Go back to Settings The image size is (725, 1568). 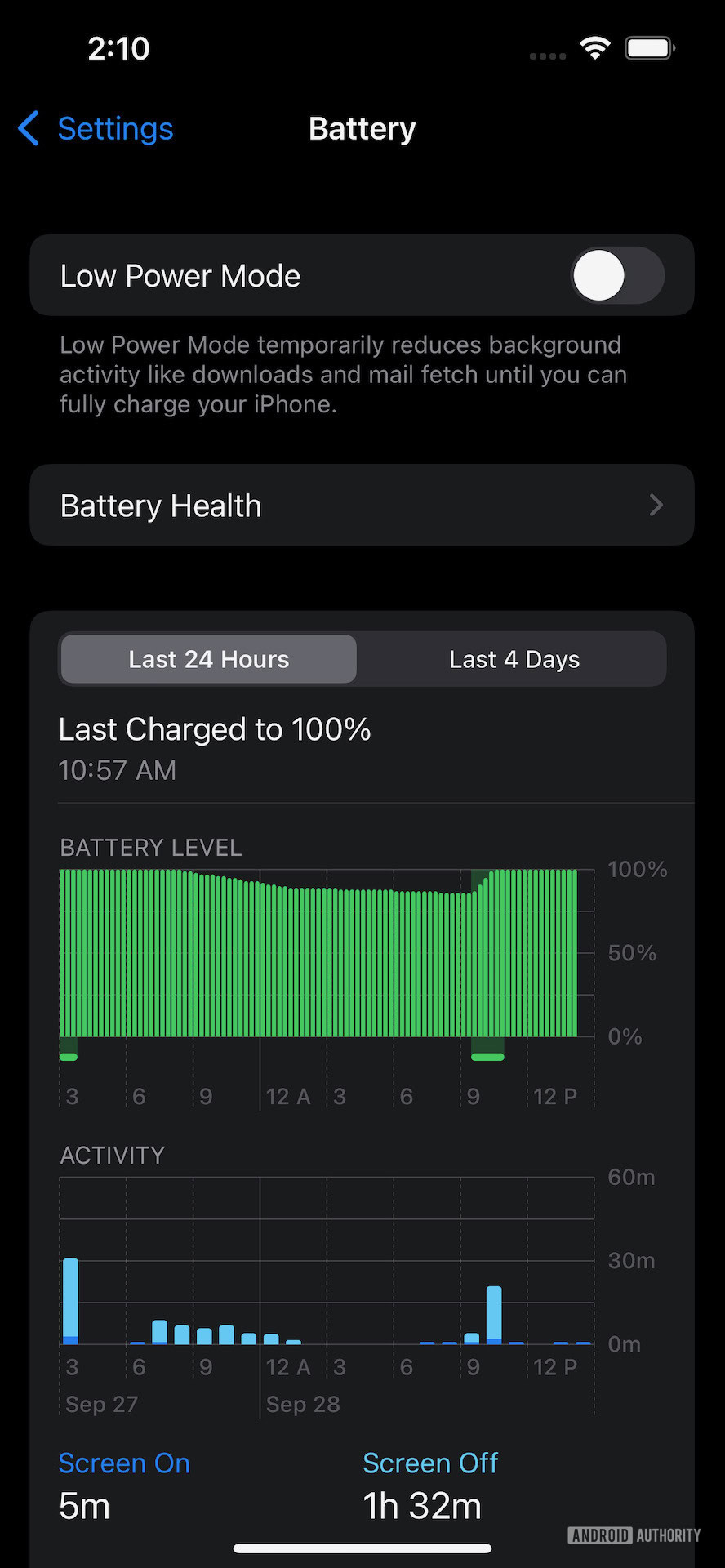(96, 129)
